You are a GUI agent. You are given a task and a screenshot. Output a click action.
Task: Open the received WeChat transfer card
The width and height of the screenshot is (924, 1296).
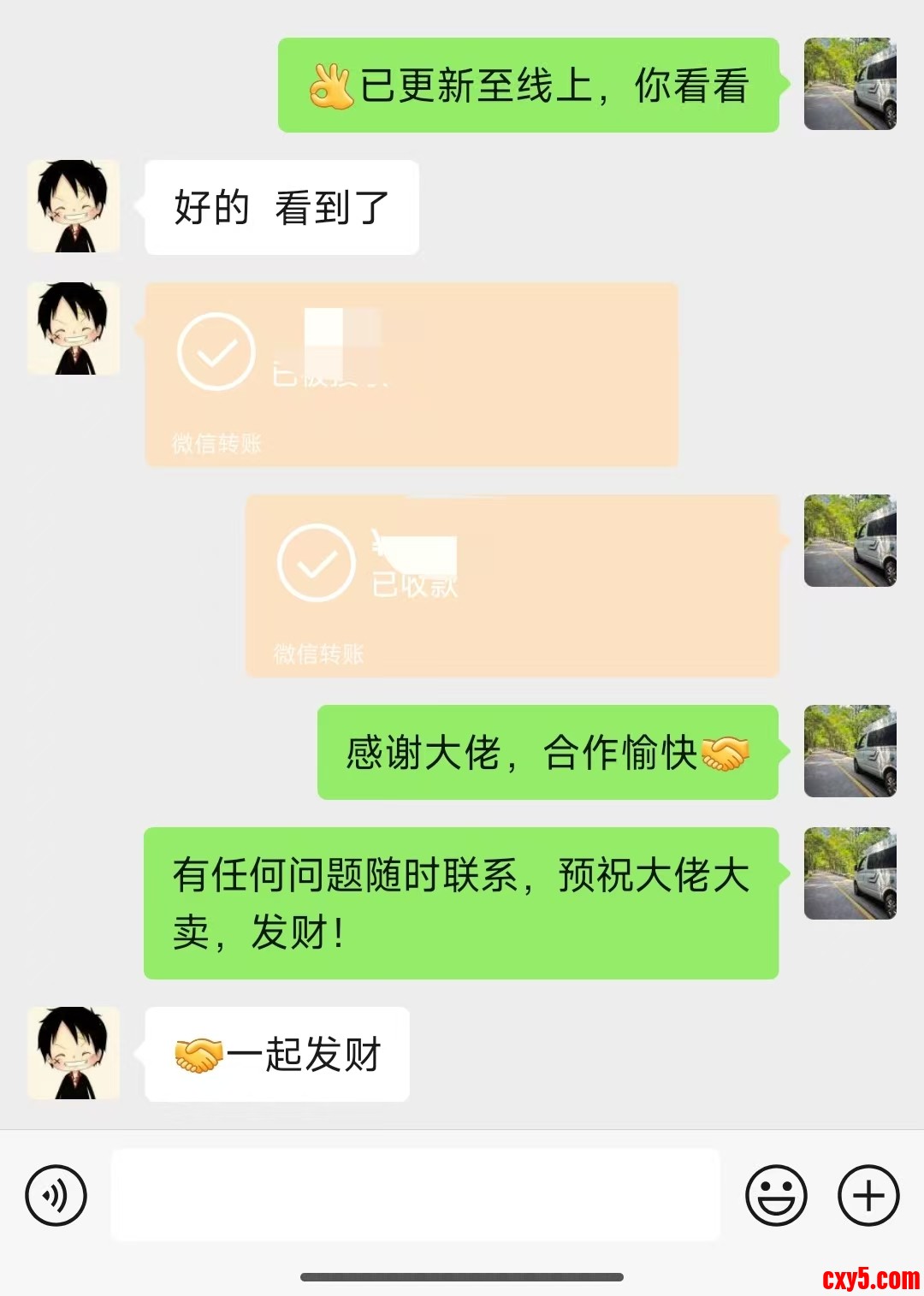click(411, 375)
